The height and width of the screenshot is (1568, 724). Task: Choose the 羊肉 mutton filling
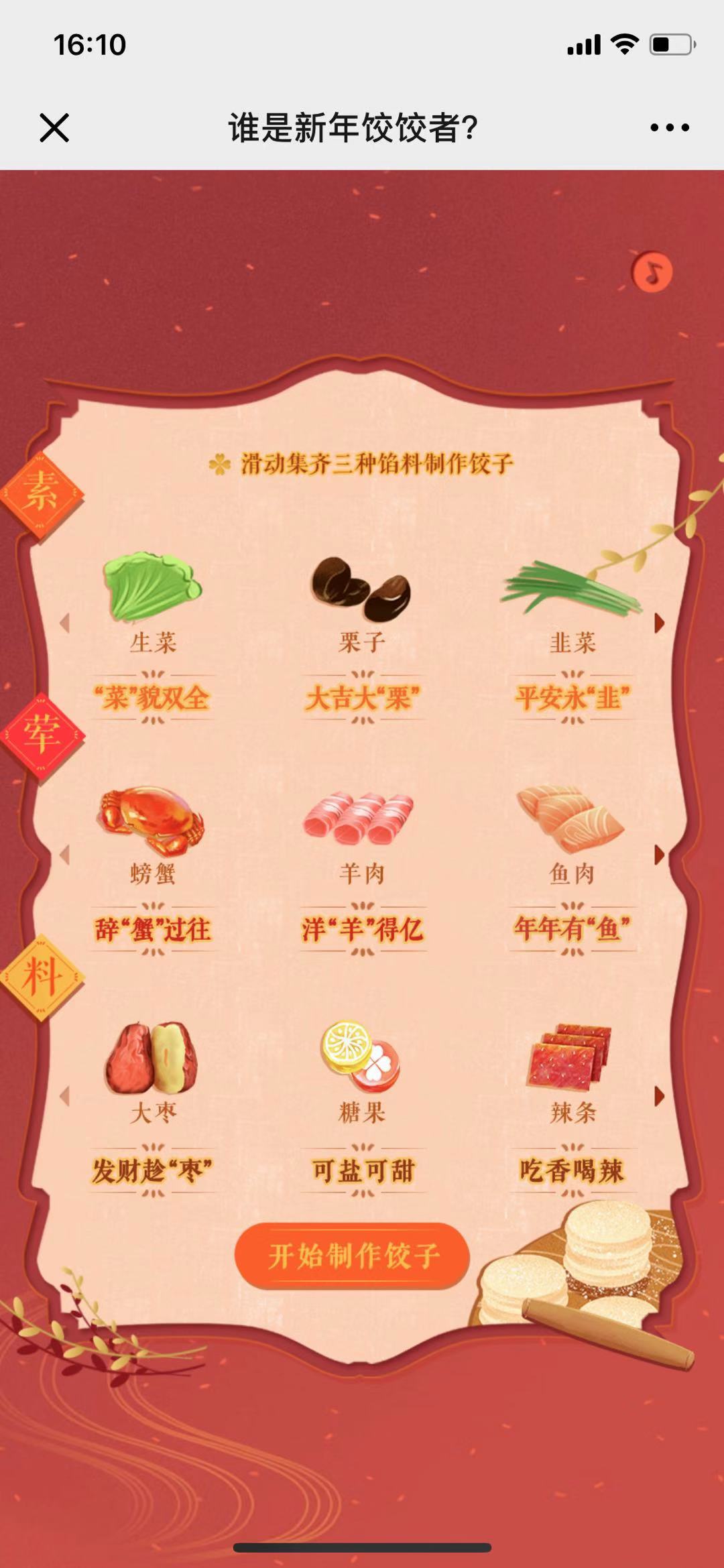pyautogui.click(x=361, y=821)
